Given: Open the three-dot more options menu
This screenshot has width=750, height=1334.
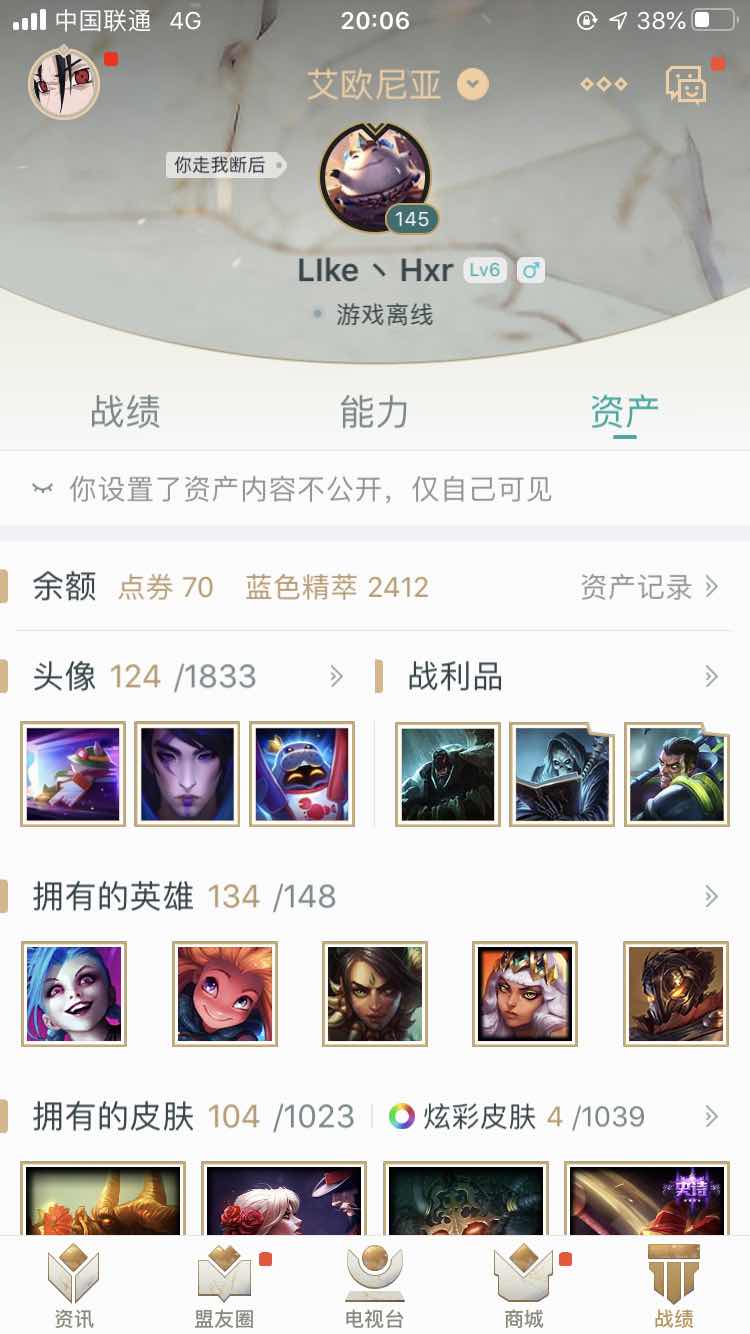Looking at the screenshot, I should 604,84.
